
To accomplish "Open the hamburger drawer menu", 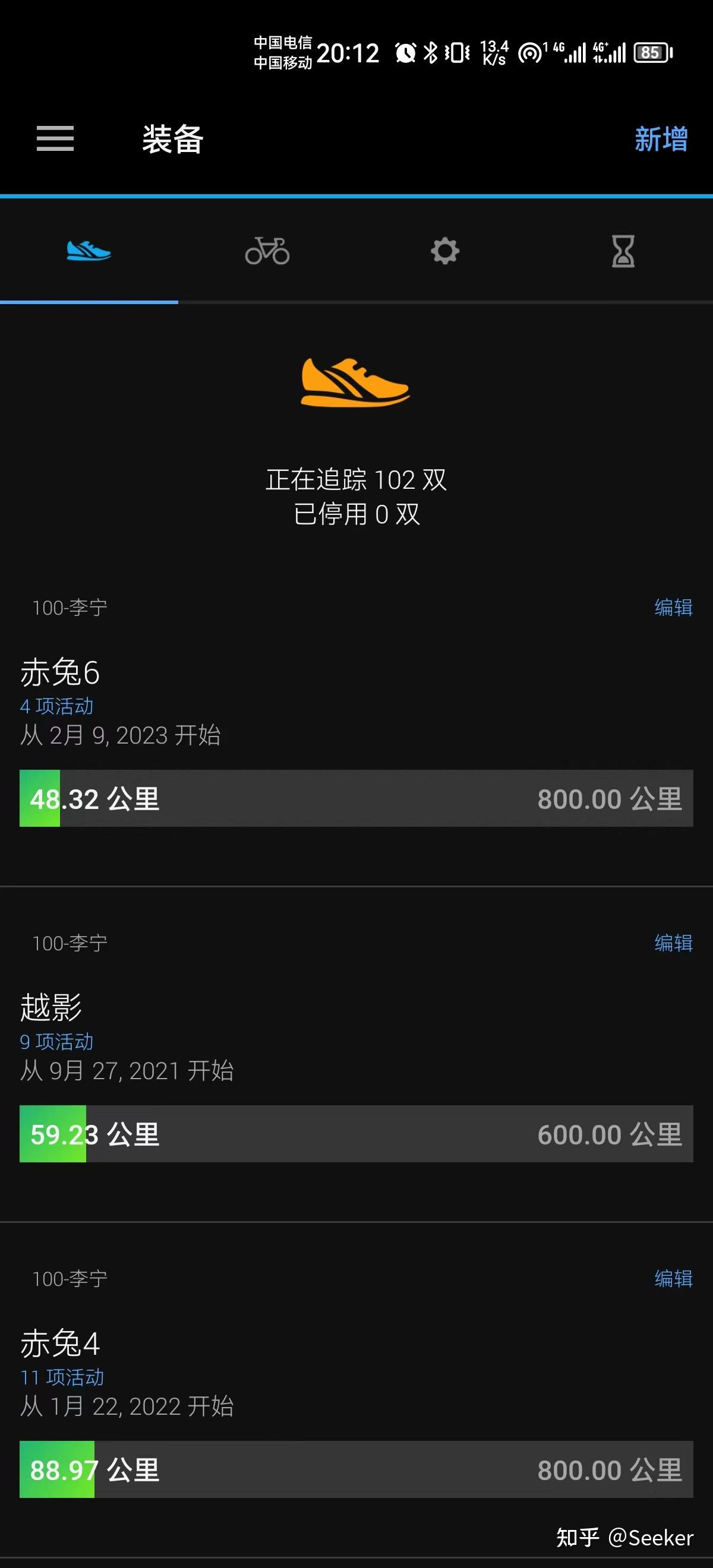I will tap(55, 139).
